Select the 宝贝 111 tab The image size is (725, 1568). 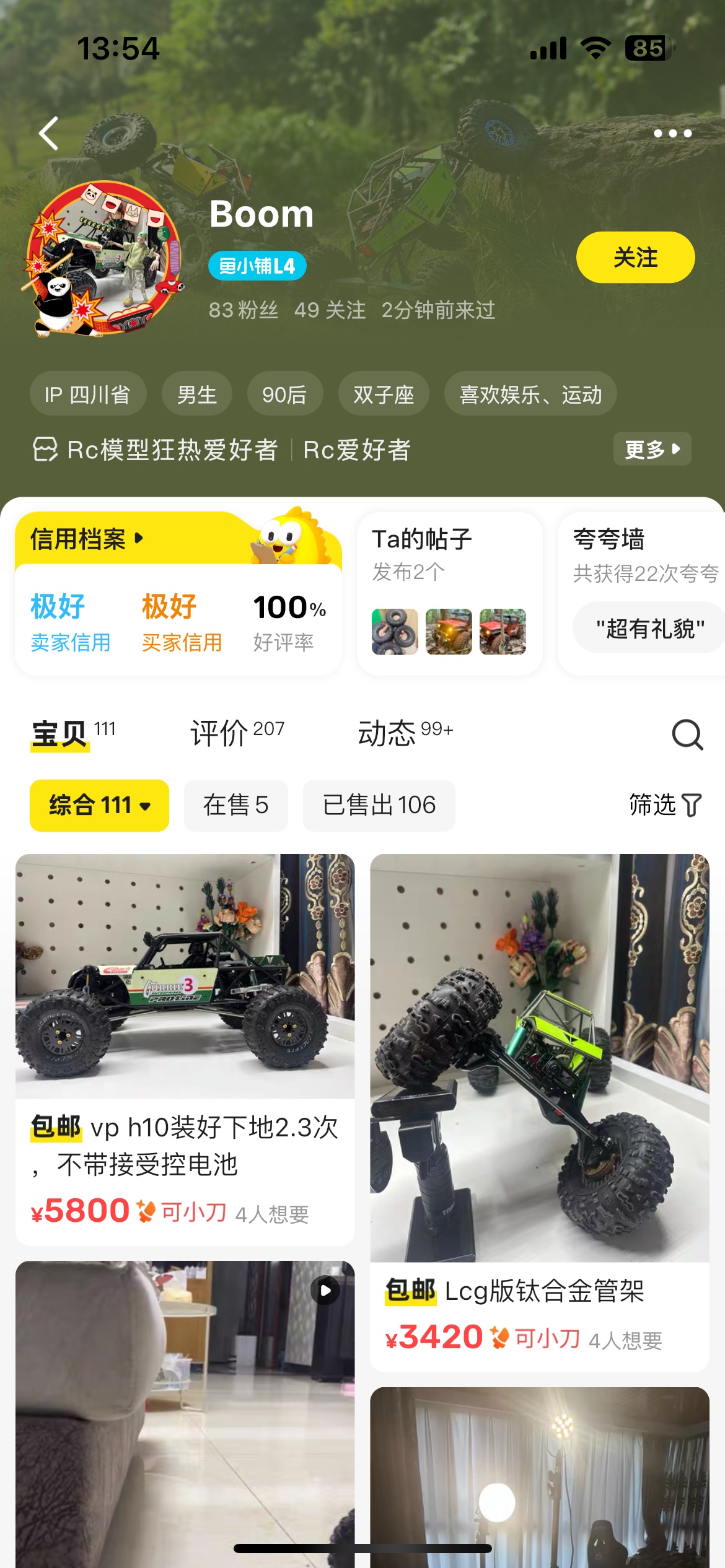(73, 733)
